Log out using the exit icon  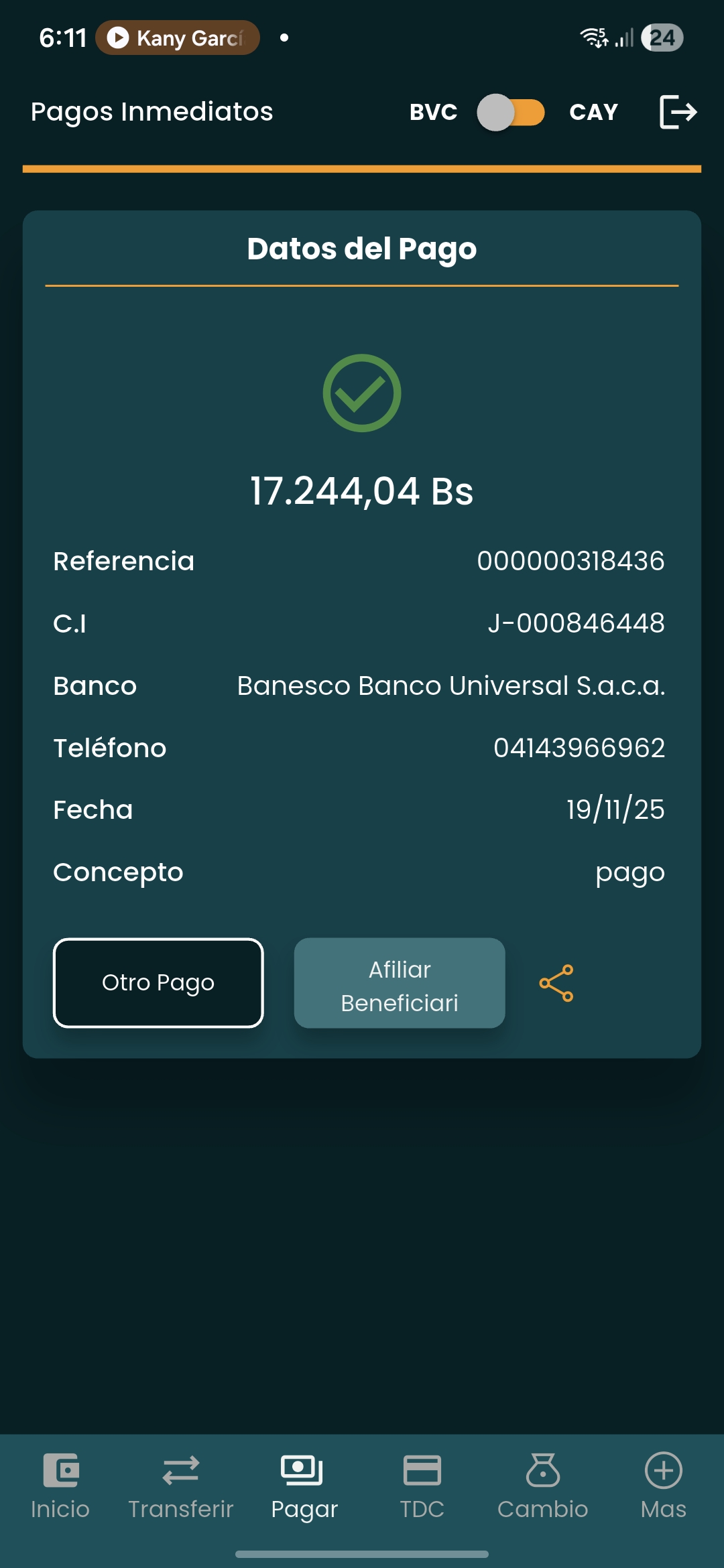tap(678, 112)
